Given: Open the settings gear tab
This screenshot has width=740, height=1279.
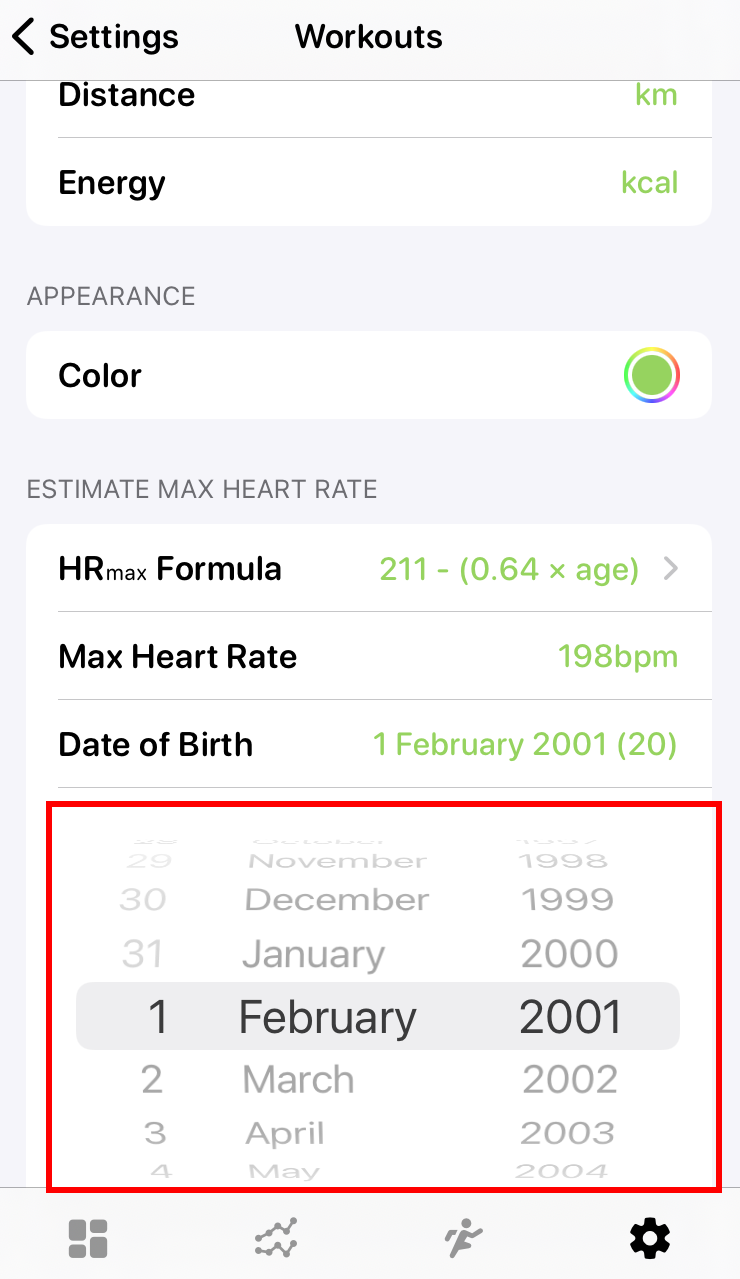Looking at the screenshot, I should (650, 1239).
